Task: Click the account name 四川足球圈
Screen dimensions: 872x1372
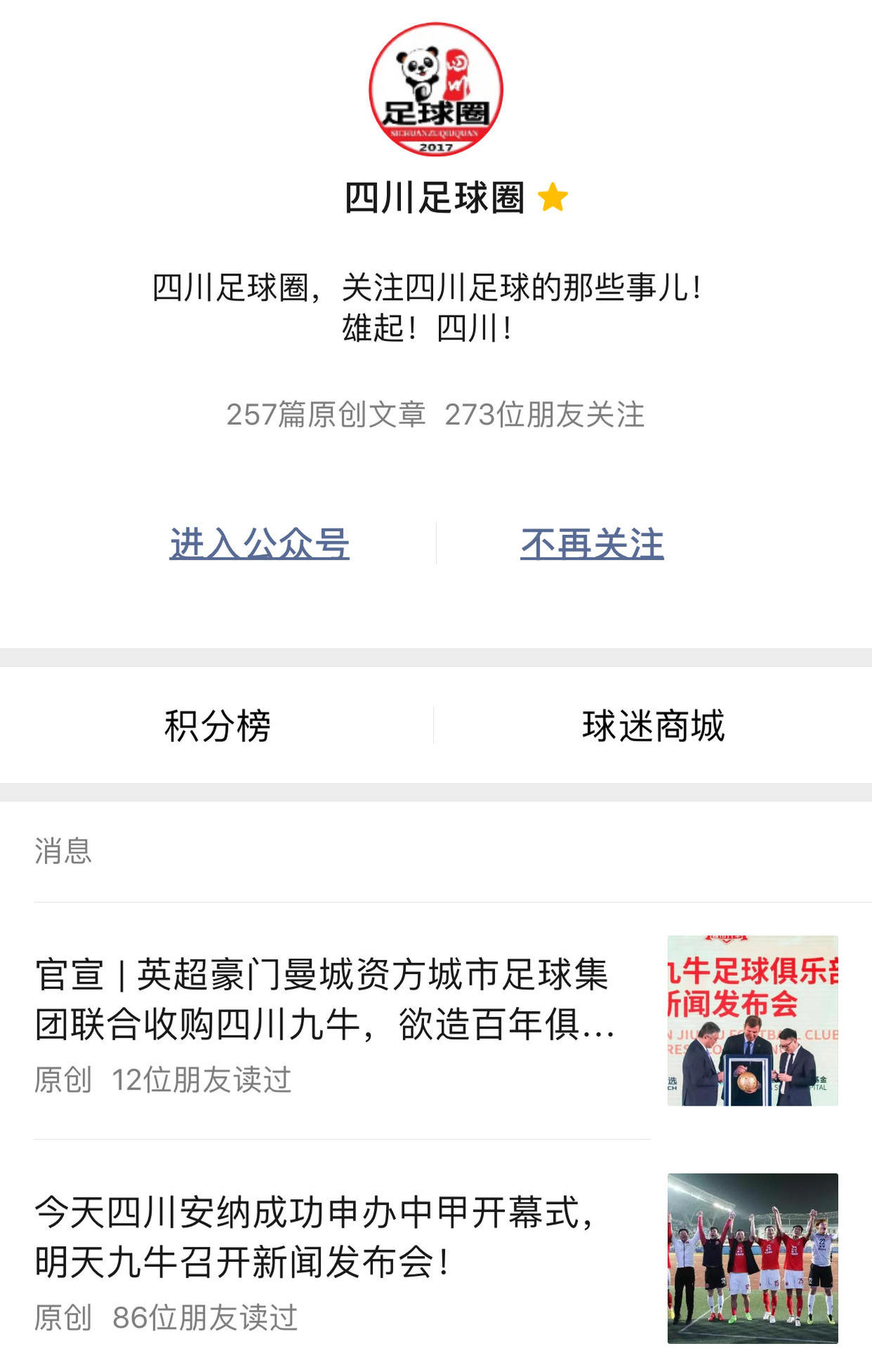Action: pyautogui.click(x=436, y=199)
